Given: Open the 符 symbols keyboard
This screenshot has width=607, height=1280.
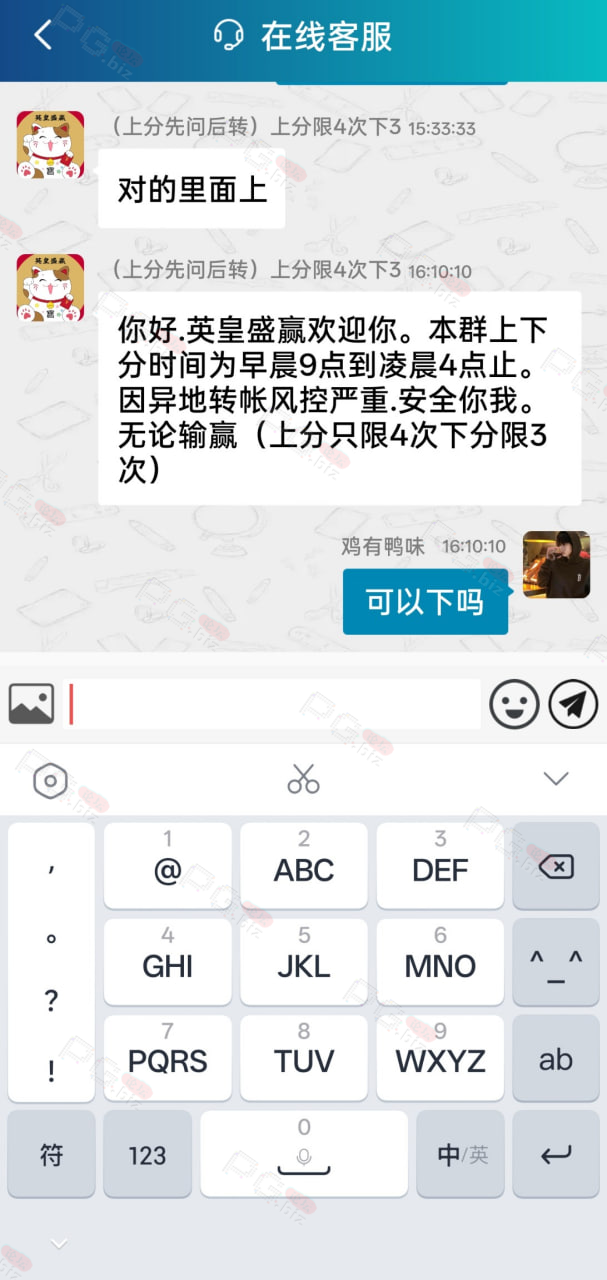Looking at the screenshot, I should 51,1154.
